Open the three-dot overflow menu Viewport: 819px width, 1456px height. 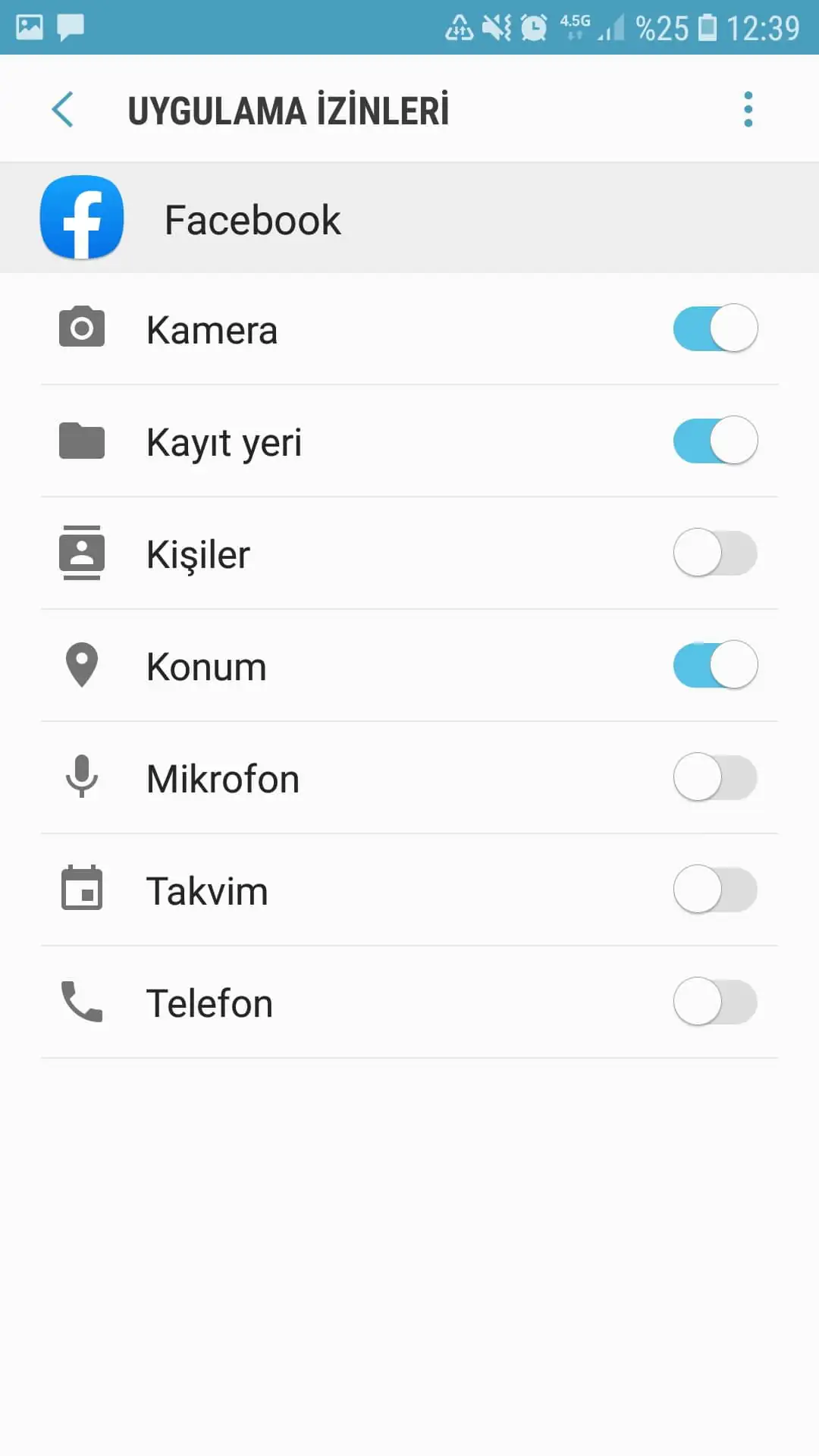748,110
